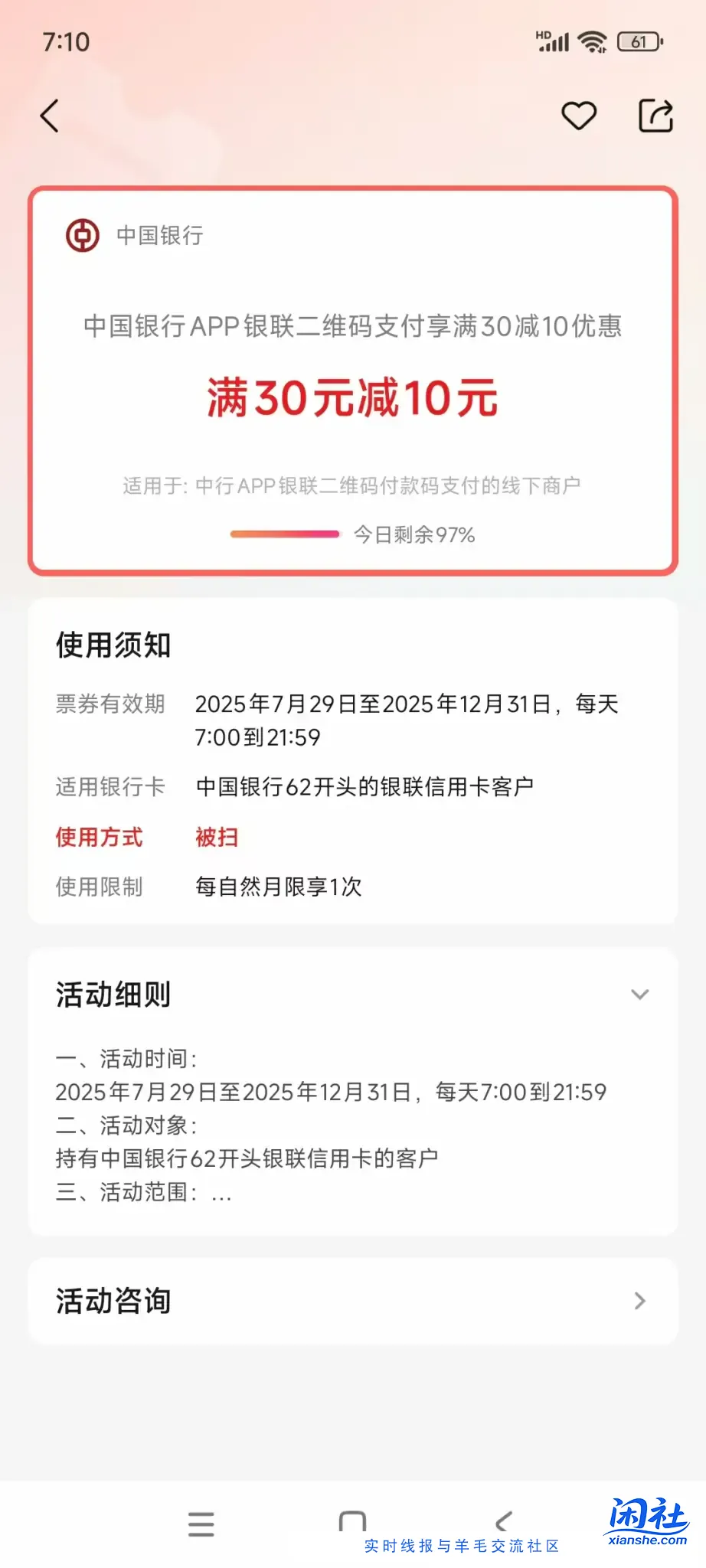Switch to the 使用须知 section
Image resolution: width=706 pixels, height=1568 pixels.
(113, 644)
